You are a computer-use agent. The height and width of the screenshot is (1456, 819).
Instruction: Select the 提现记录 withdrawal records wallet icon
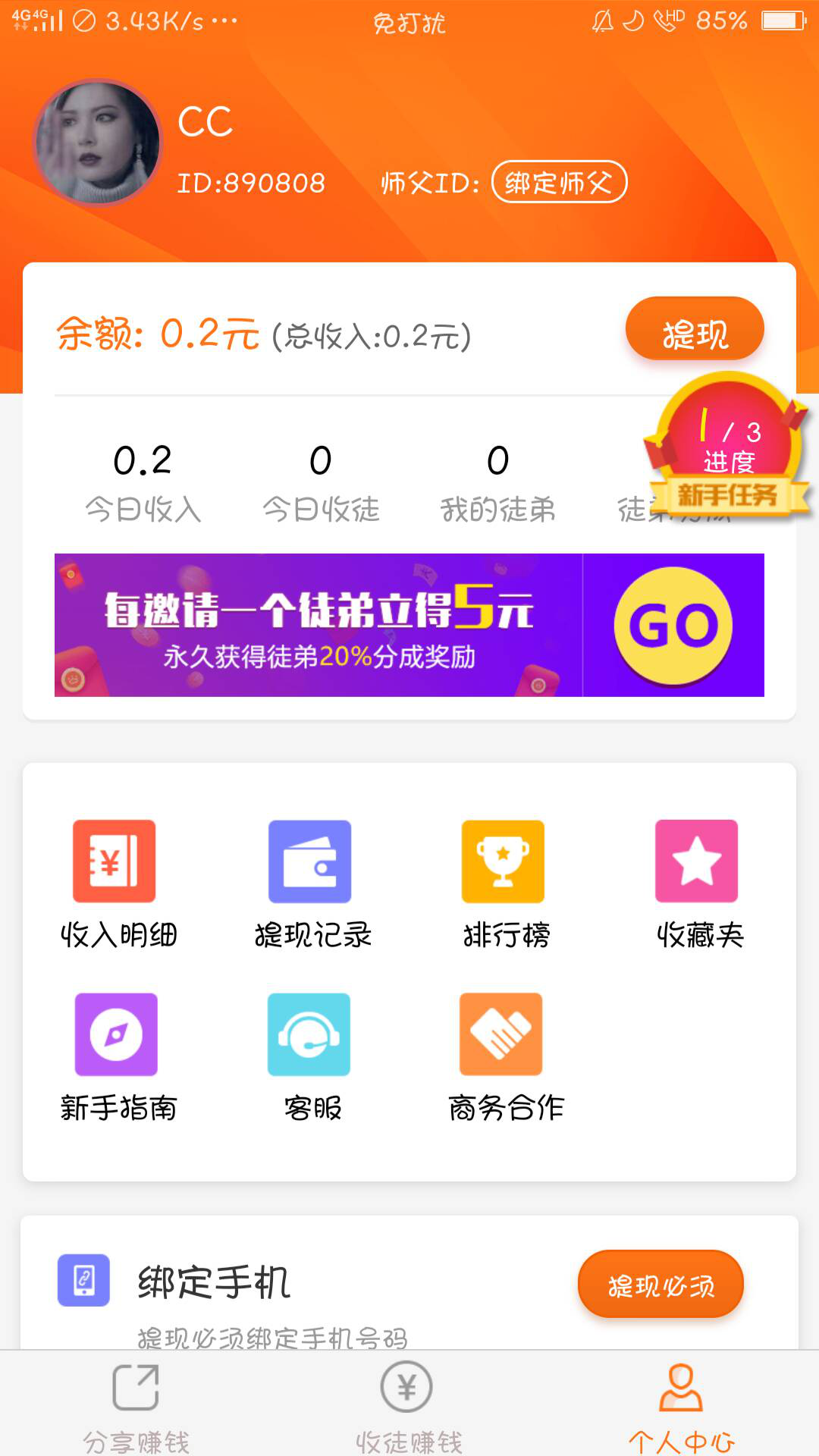click(x=309, y=861)
